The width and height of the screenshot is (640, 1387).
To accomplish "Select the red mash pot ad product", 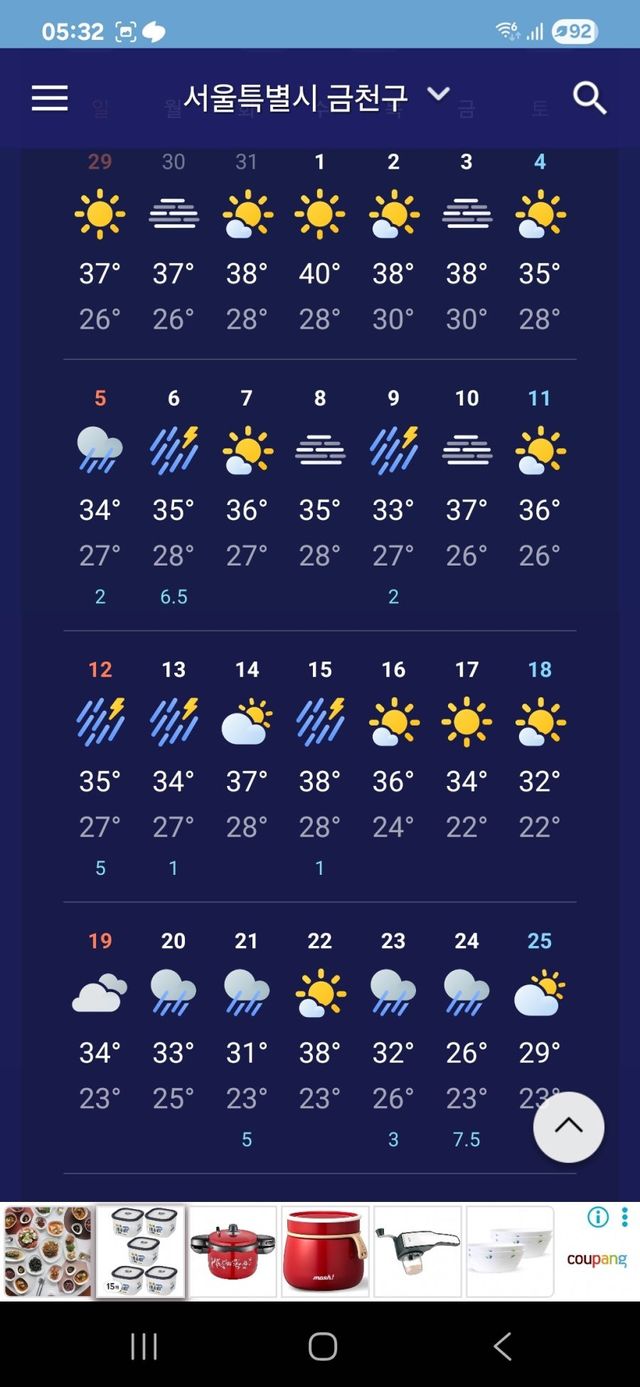I will point(325,1252).
